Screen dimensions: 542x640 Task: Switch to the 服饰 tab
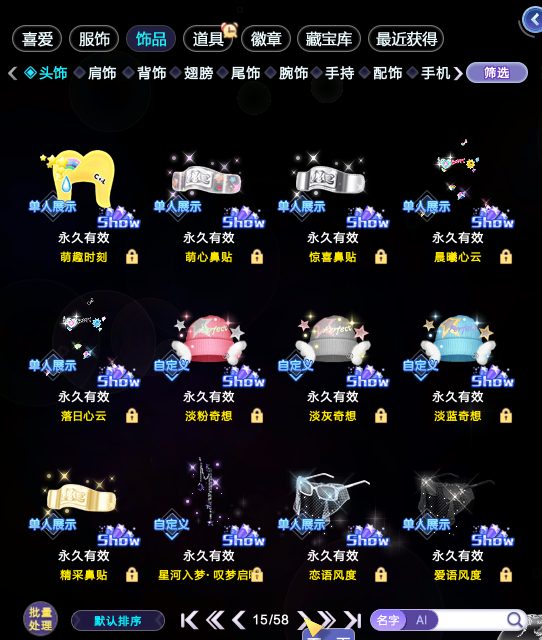tap(94, 39)
